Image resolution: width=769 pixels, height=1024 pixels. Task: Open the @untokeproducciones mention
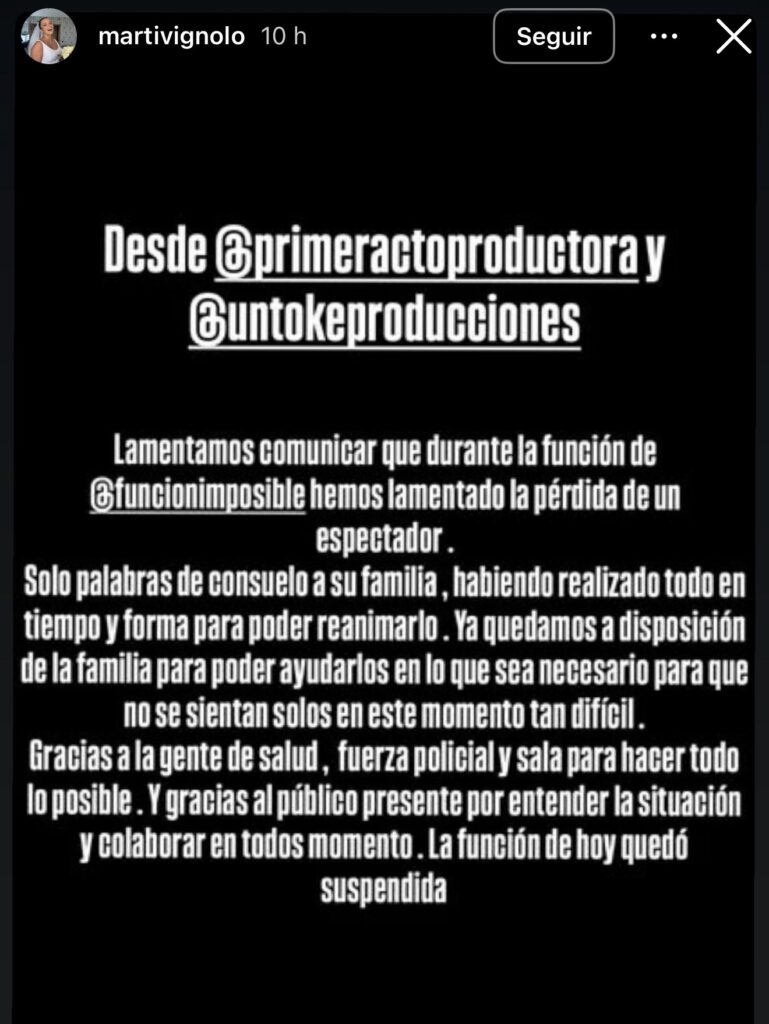pyautogui.click(x=385, y=320)
